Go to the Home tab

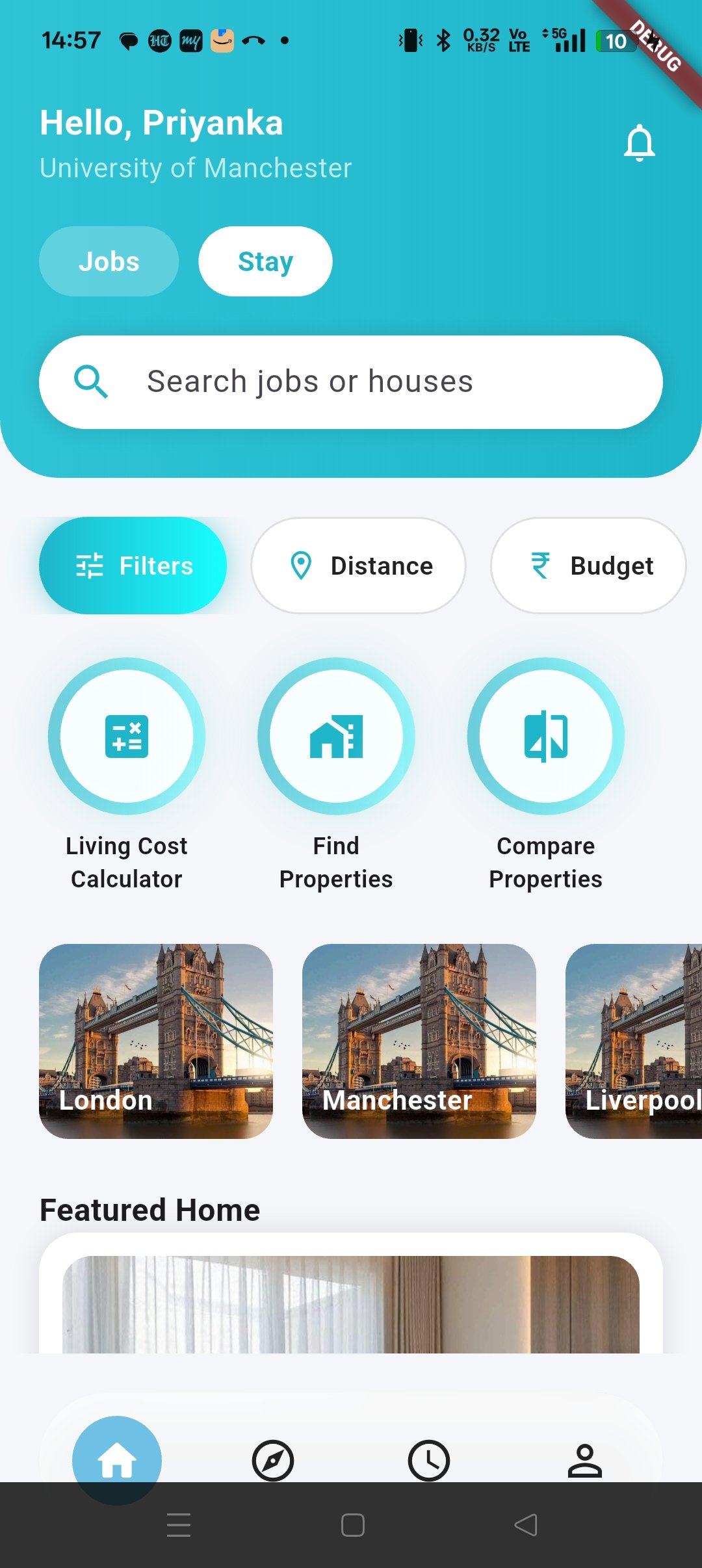click(117, 1459)
